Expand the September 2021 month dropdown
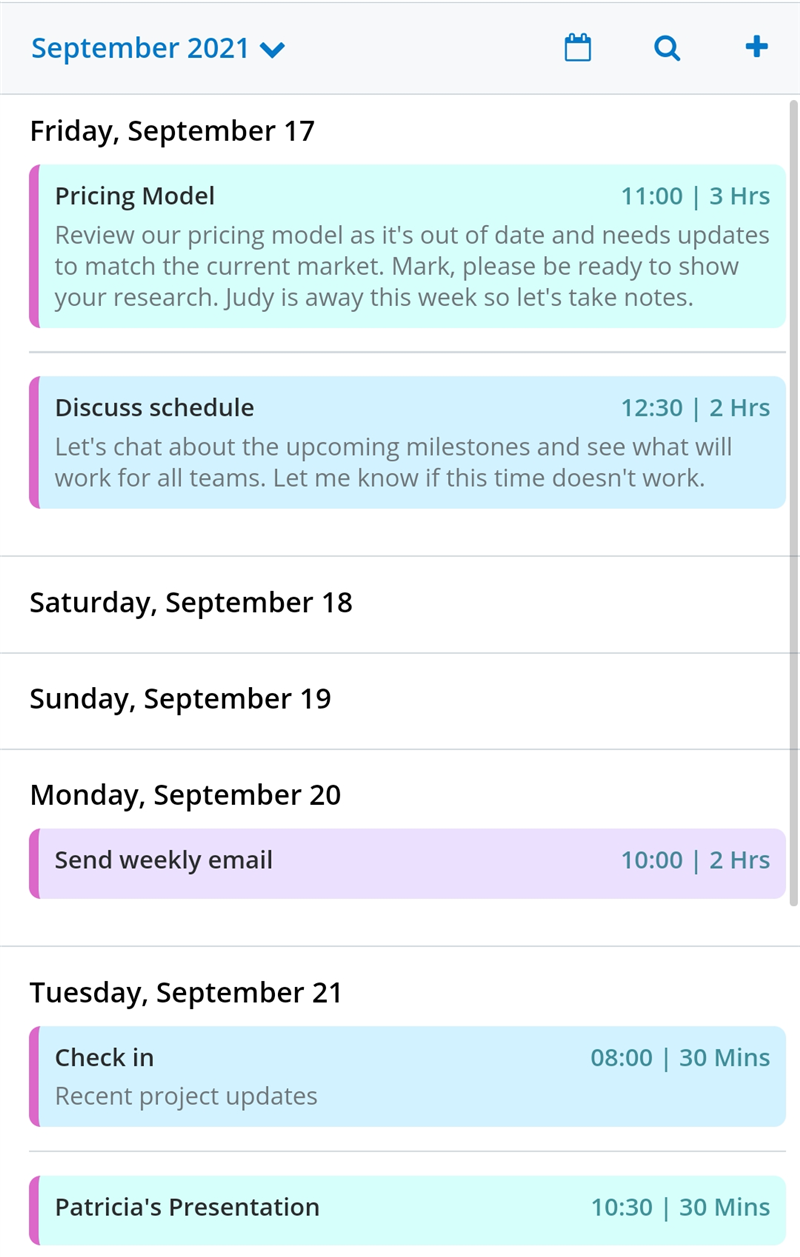The image size is (800, 1257). [158, 48]
